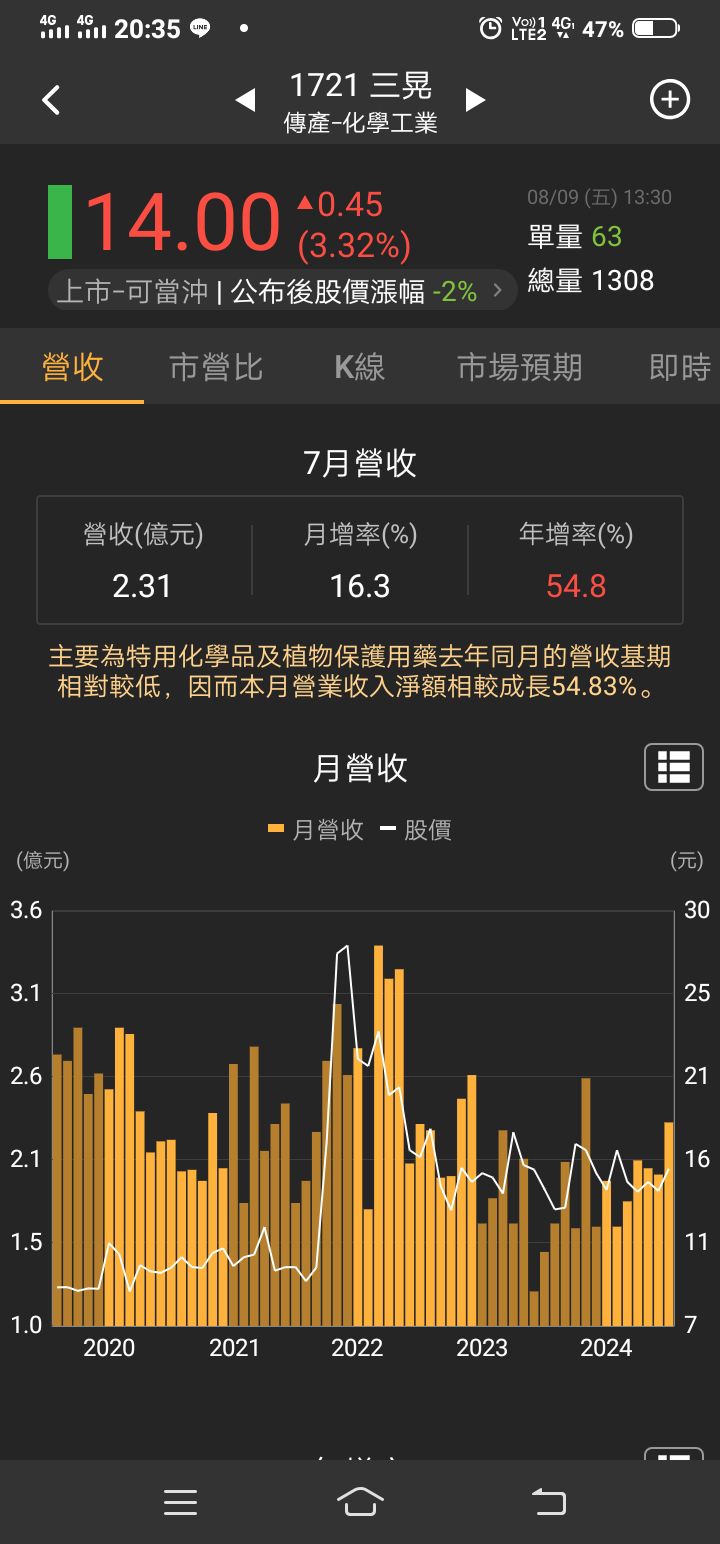Screen dimensions: 720x1544
Task: Return to the phone's home screen
Action: point(360,1502)
